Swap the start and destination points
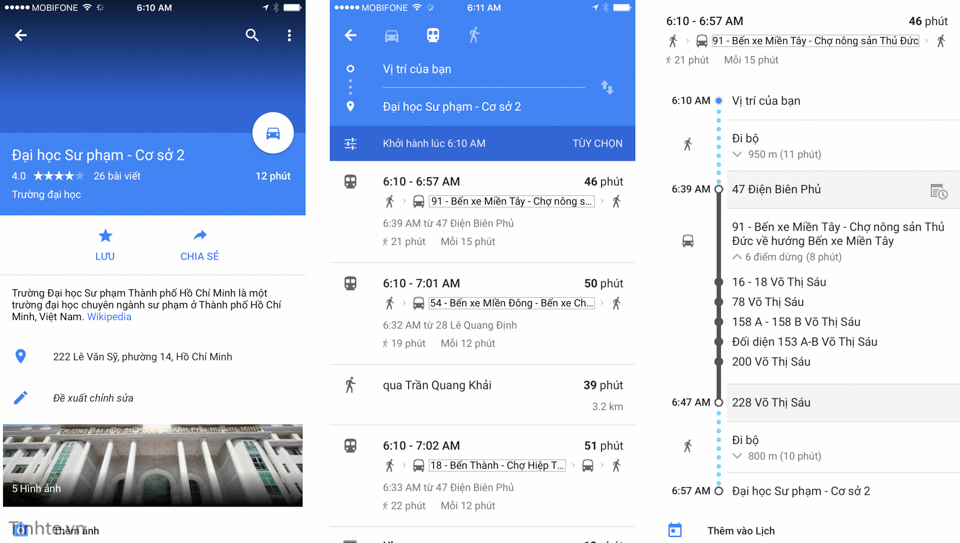 [607, 88]
